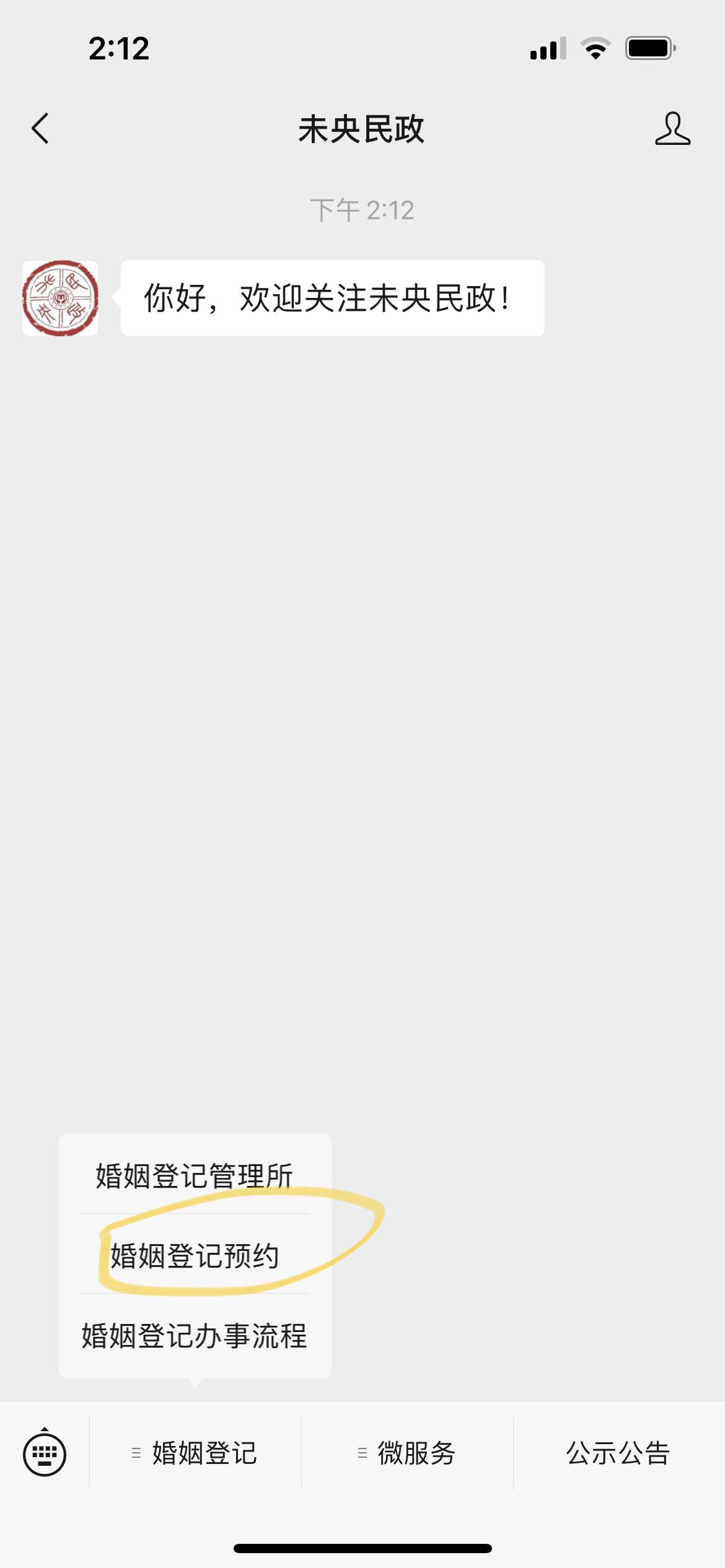Viewport: 725px width, 1568px height.
Task: Switch to keyboard input mode
Action: [45, 1453]
